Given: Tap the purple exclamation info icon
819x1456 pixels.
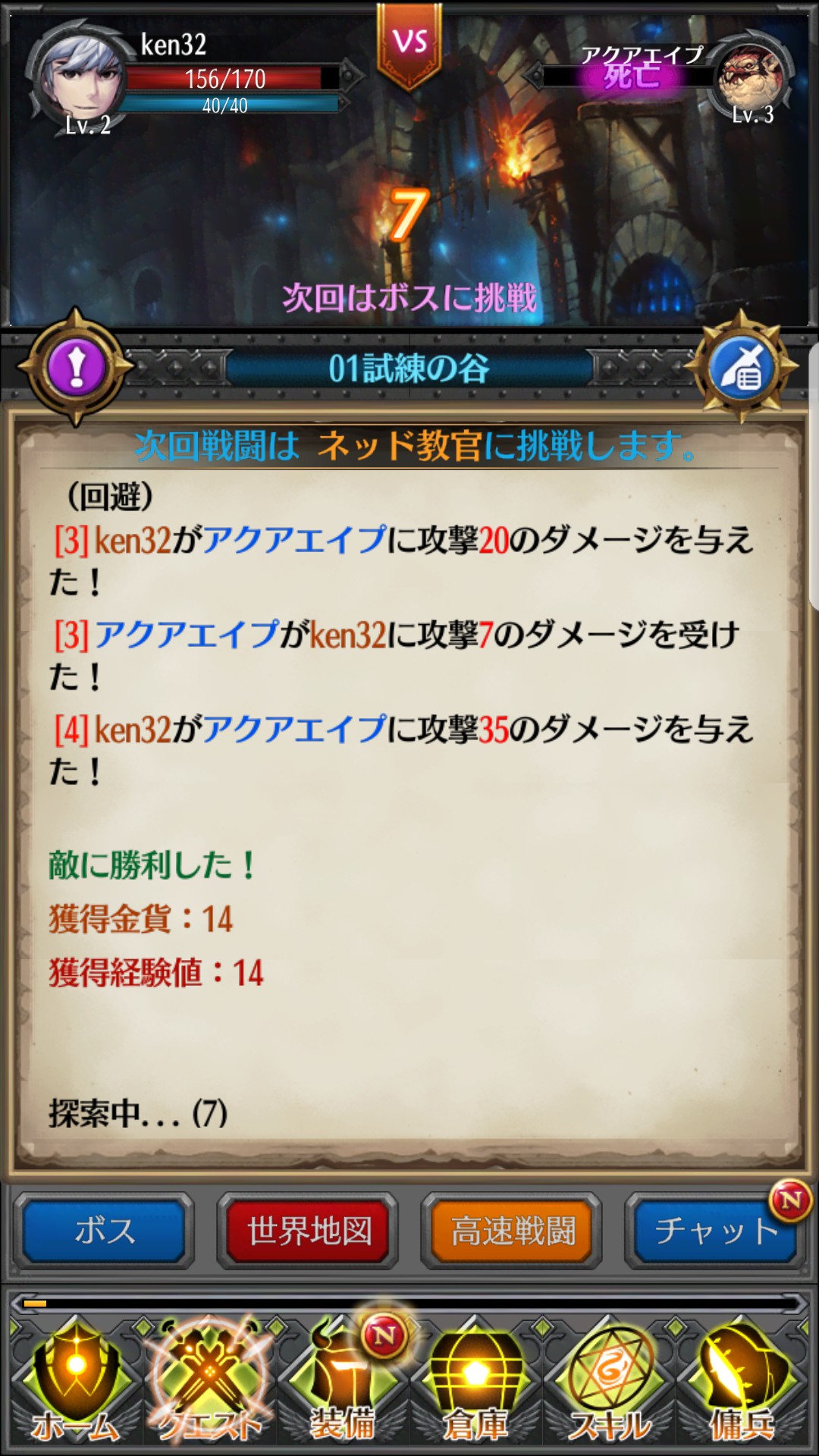Looking at the screenshot, I should [x=76, y=368].
